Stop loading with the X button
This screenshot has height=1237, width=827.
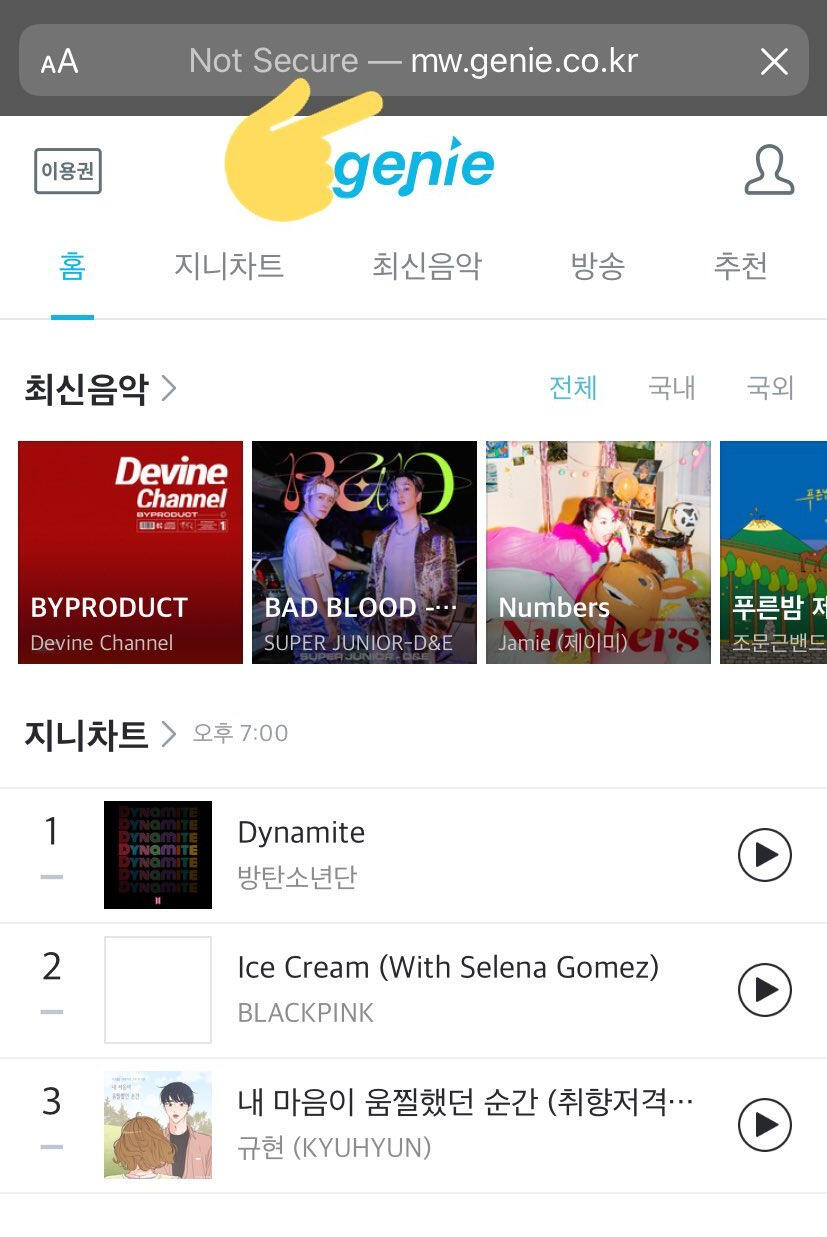coord(774,62)
